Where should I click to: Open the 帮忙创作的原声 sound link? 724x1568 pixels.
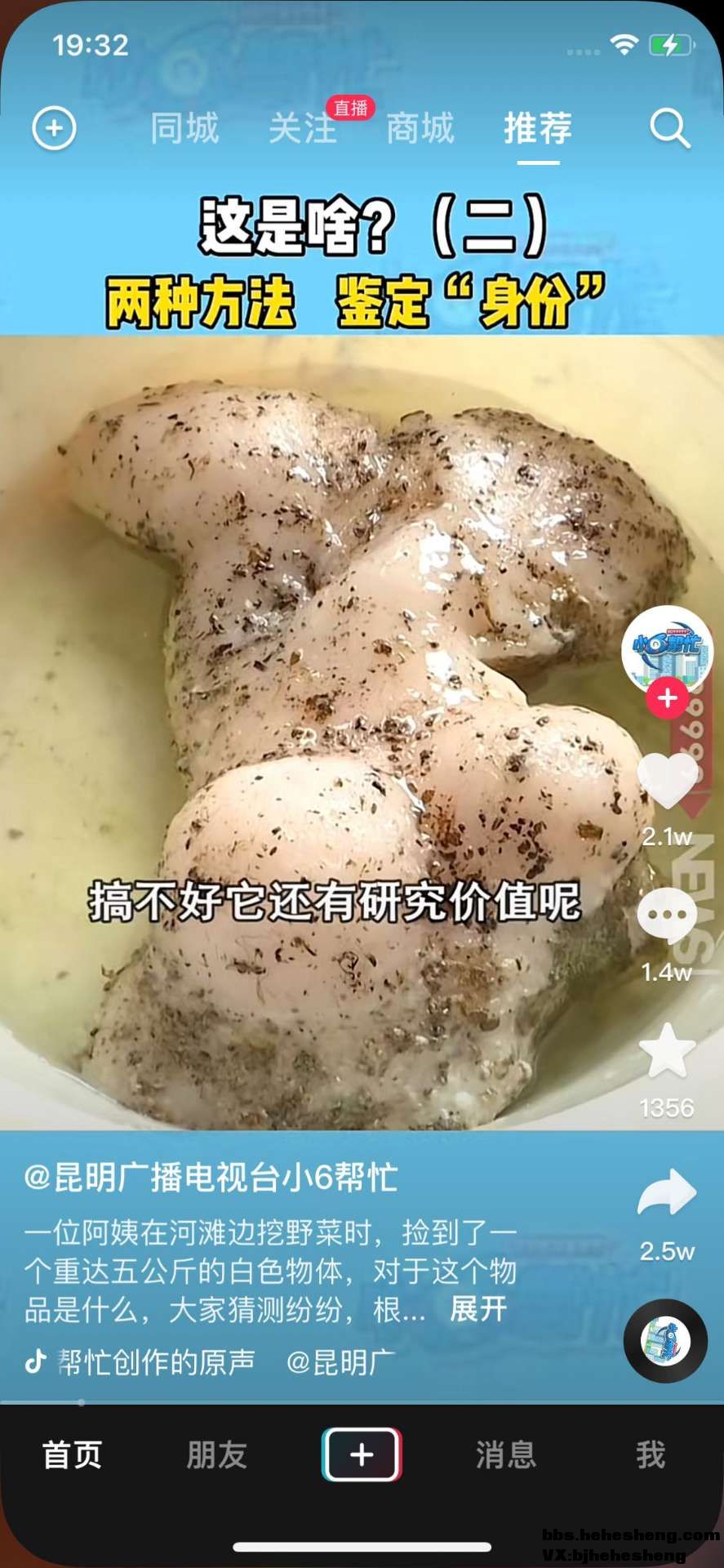click(155, 1361)
